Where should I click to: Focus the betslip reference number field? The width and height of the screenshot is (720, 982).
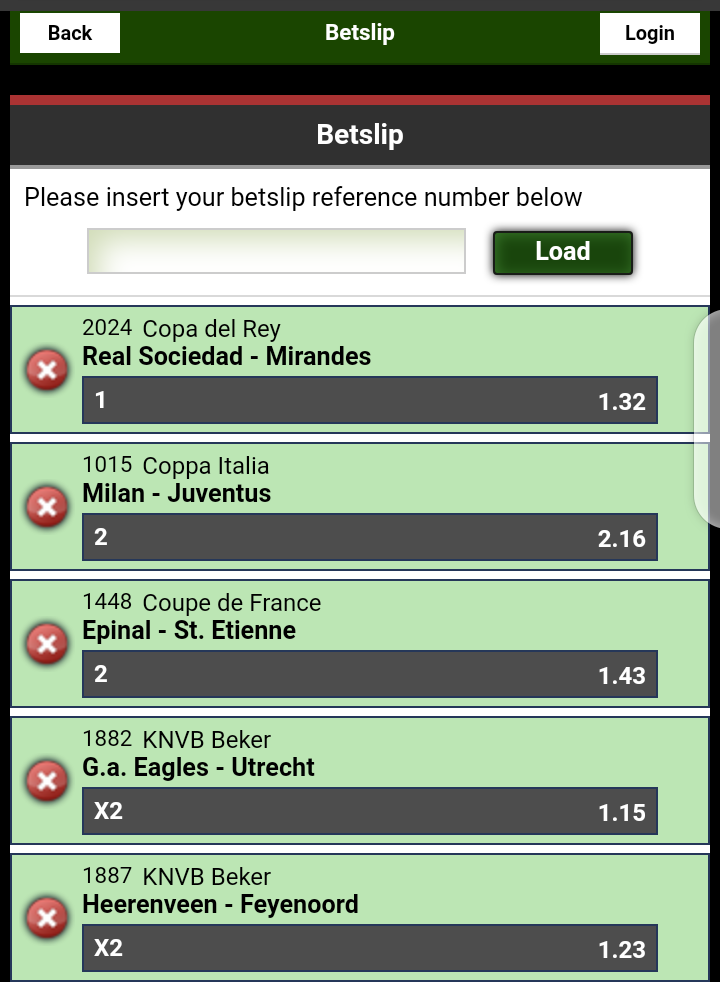pyautogui.click(x=276, y=251)
